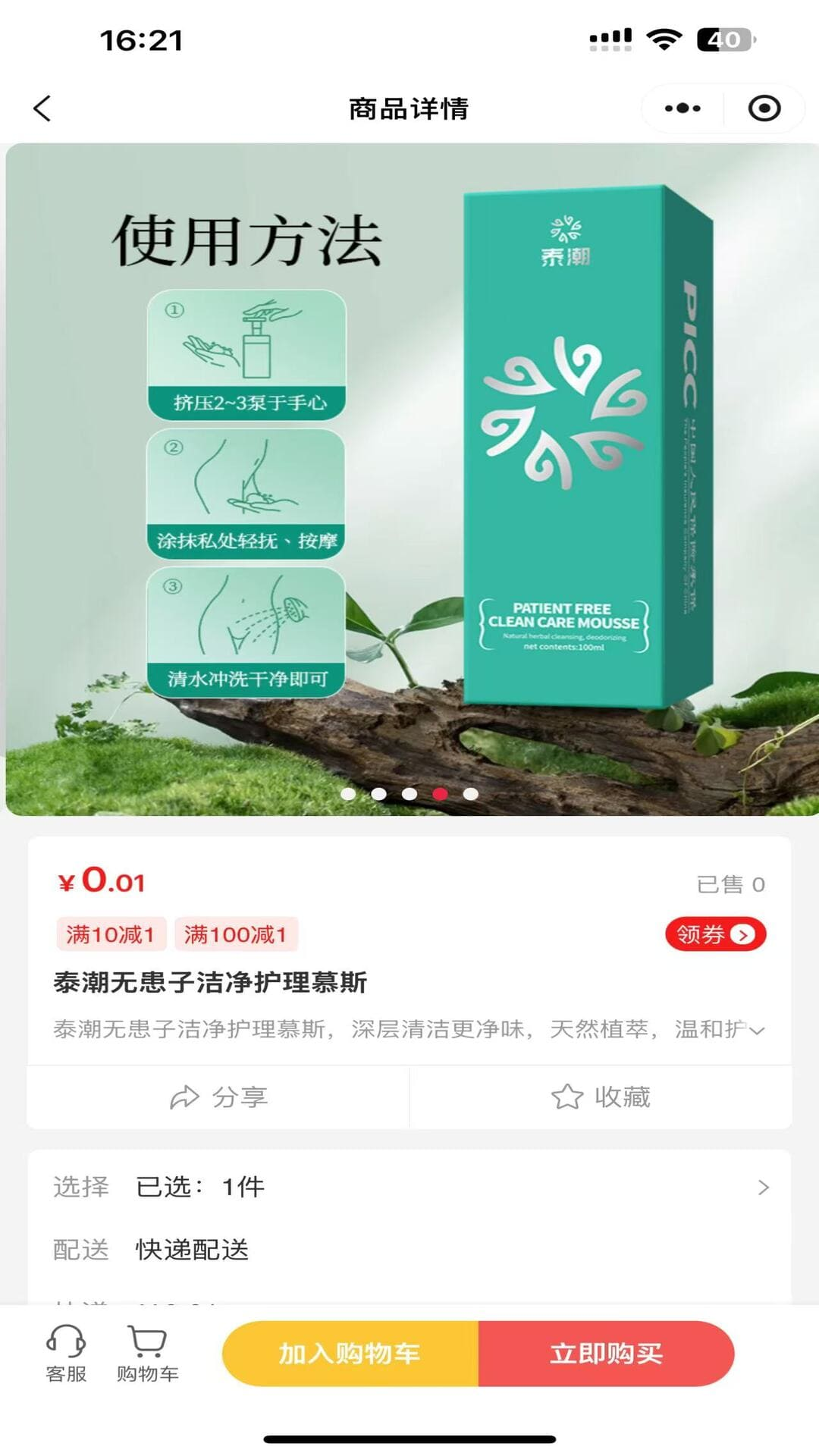This screenshot has width=819, height=1456.
Task: Close the mini program with the circle icon
Action: coord(764,108)
